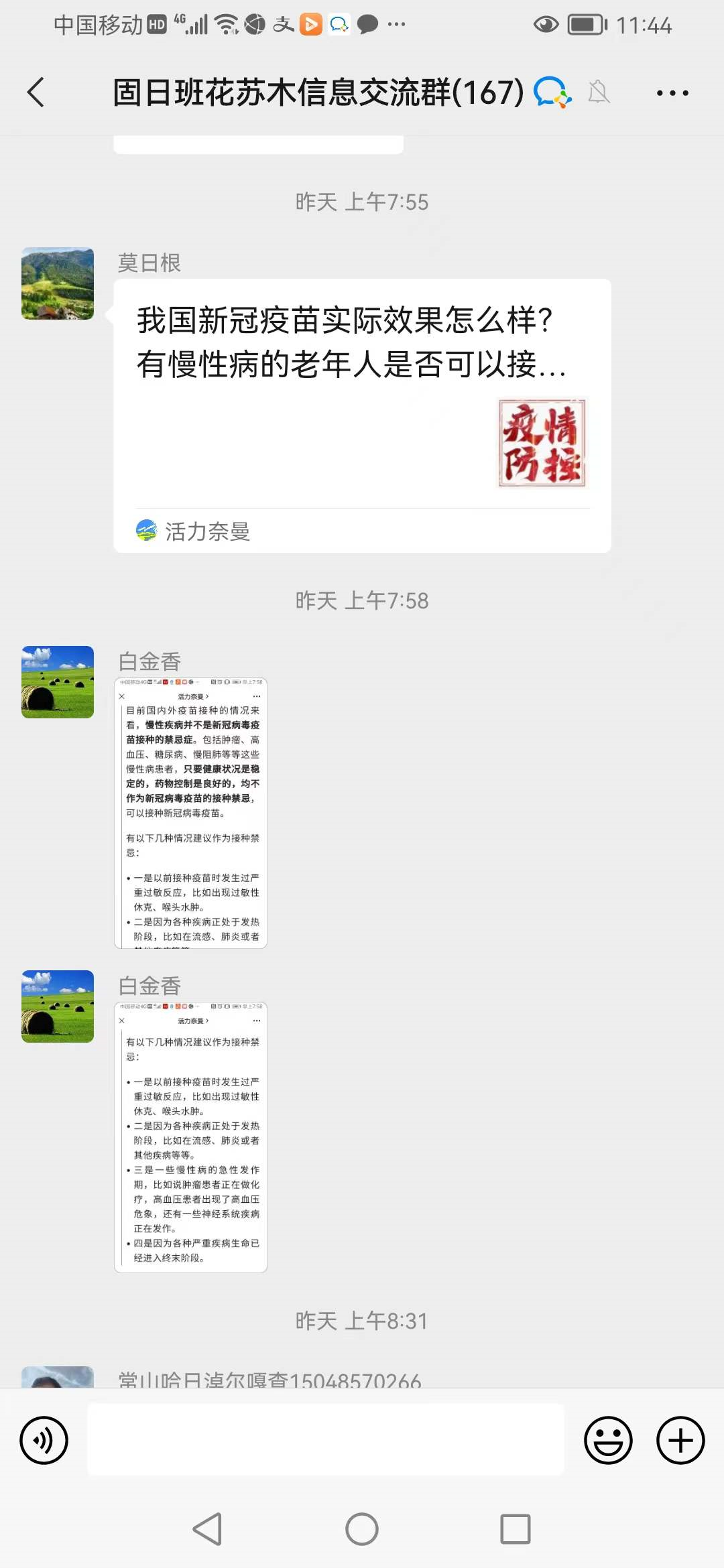Go back from the group chat
This screenshot has height=1568, width=724.
click(x=36, y=92)
